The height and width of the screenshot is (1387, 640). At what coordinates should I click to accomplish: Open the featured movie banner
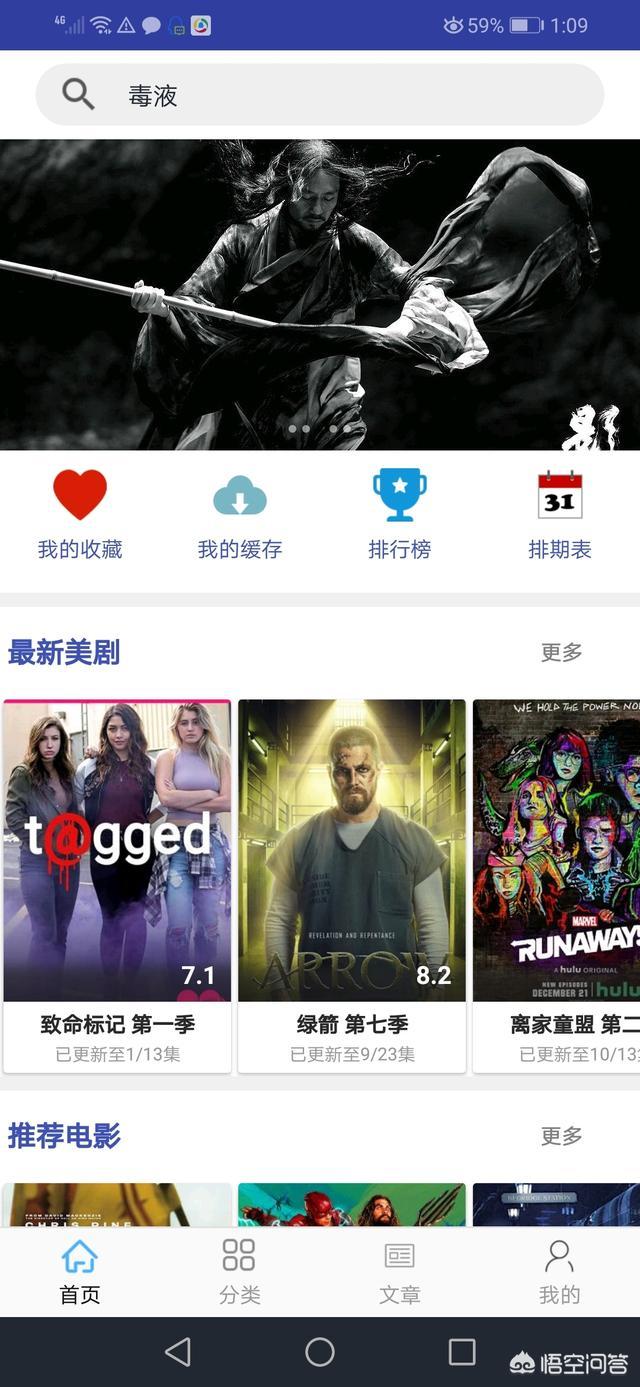320,295
